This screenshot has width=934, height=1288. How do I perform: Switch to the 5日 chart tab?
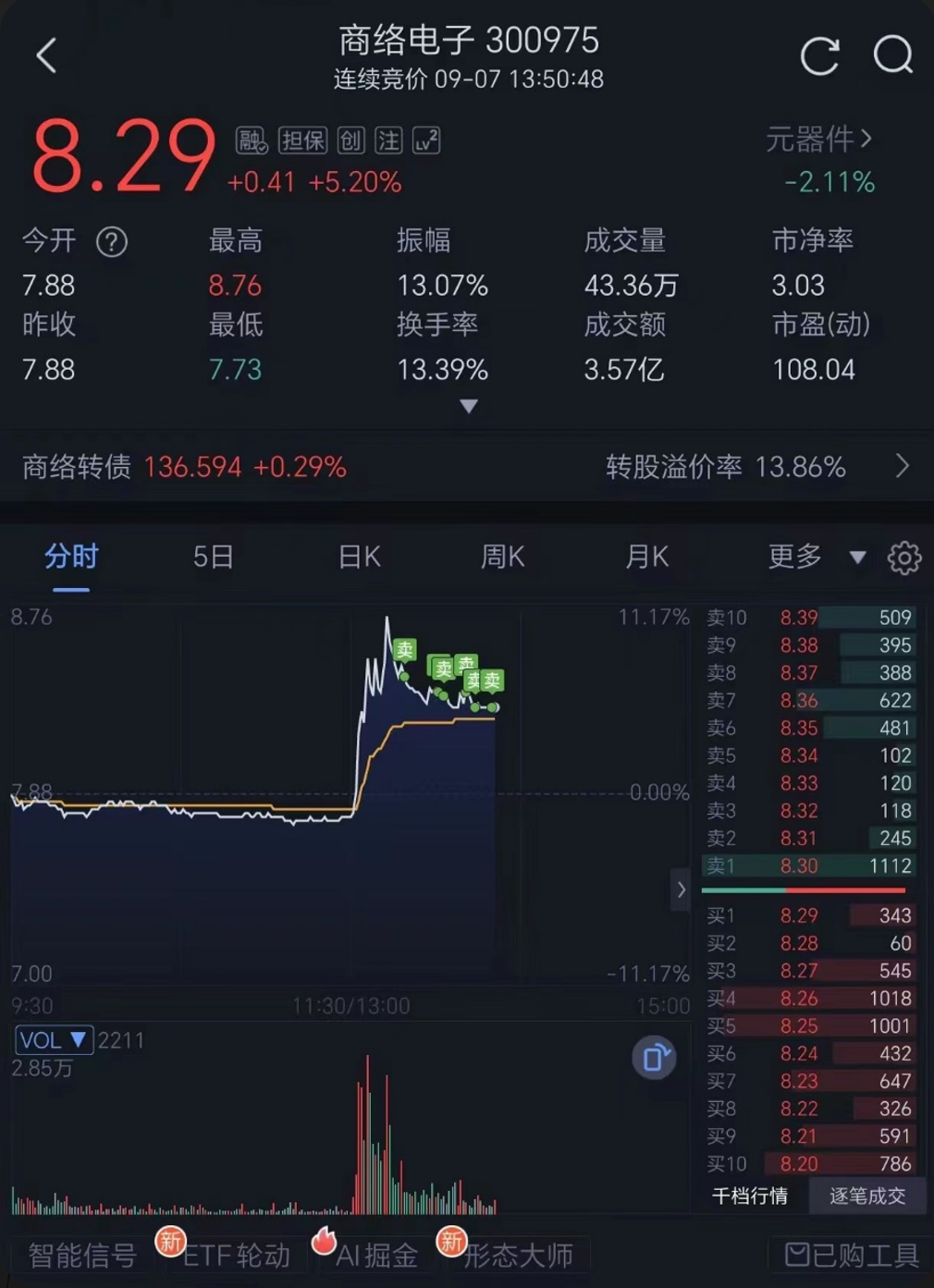pyautogui.click(x=213, y=557)
